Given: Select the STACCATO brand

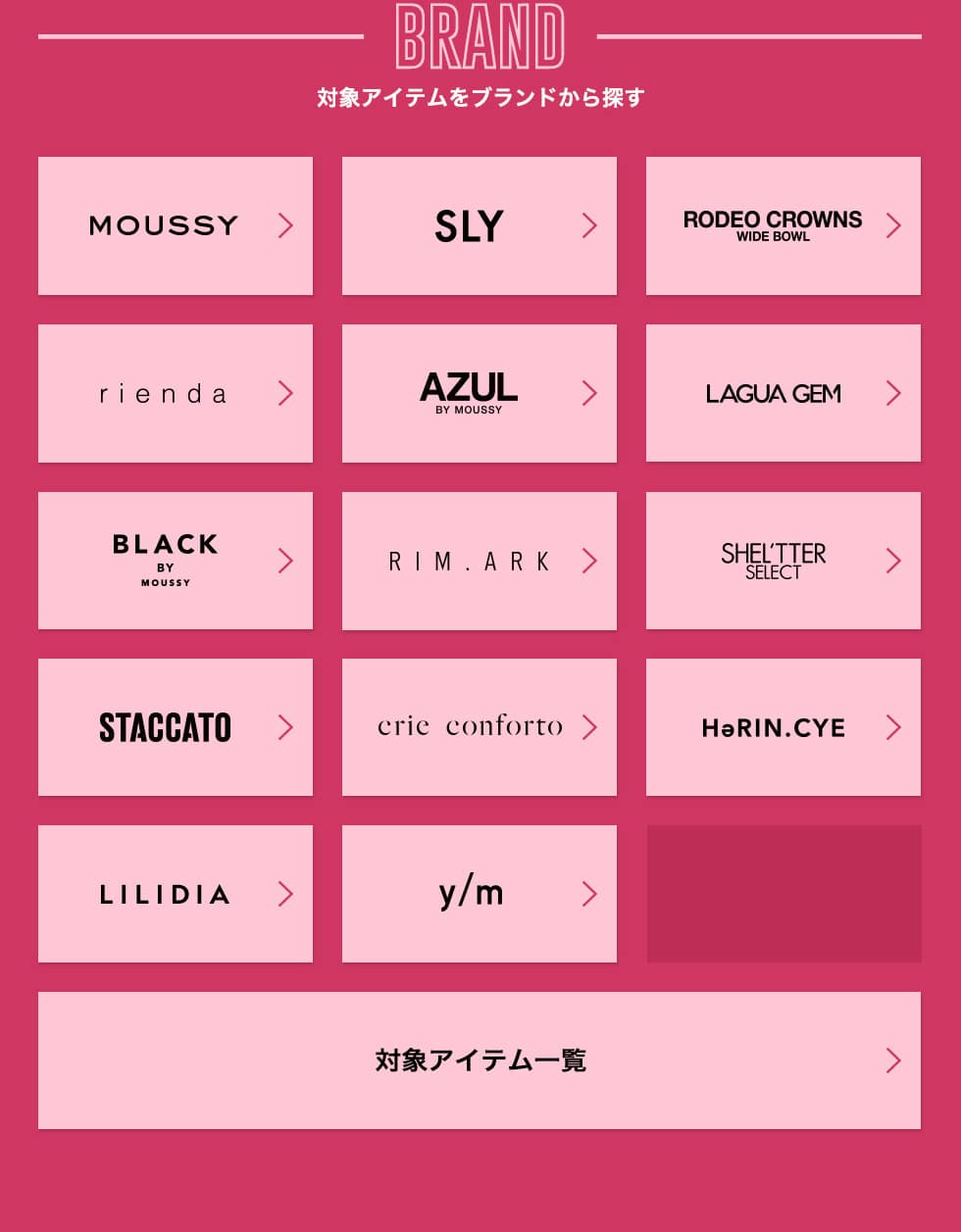Looking at the screenshot, I should 176,727.
